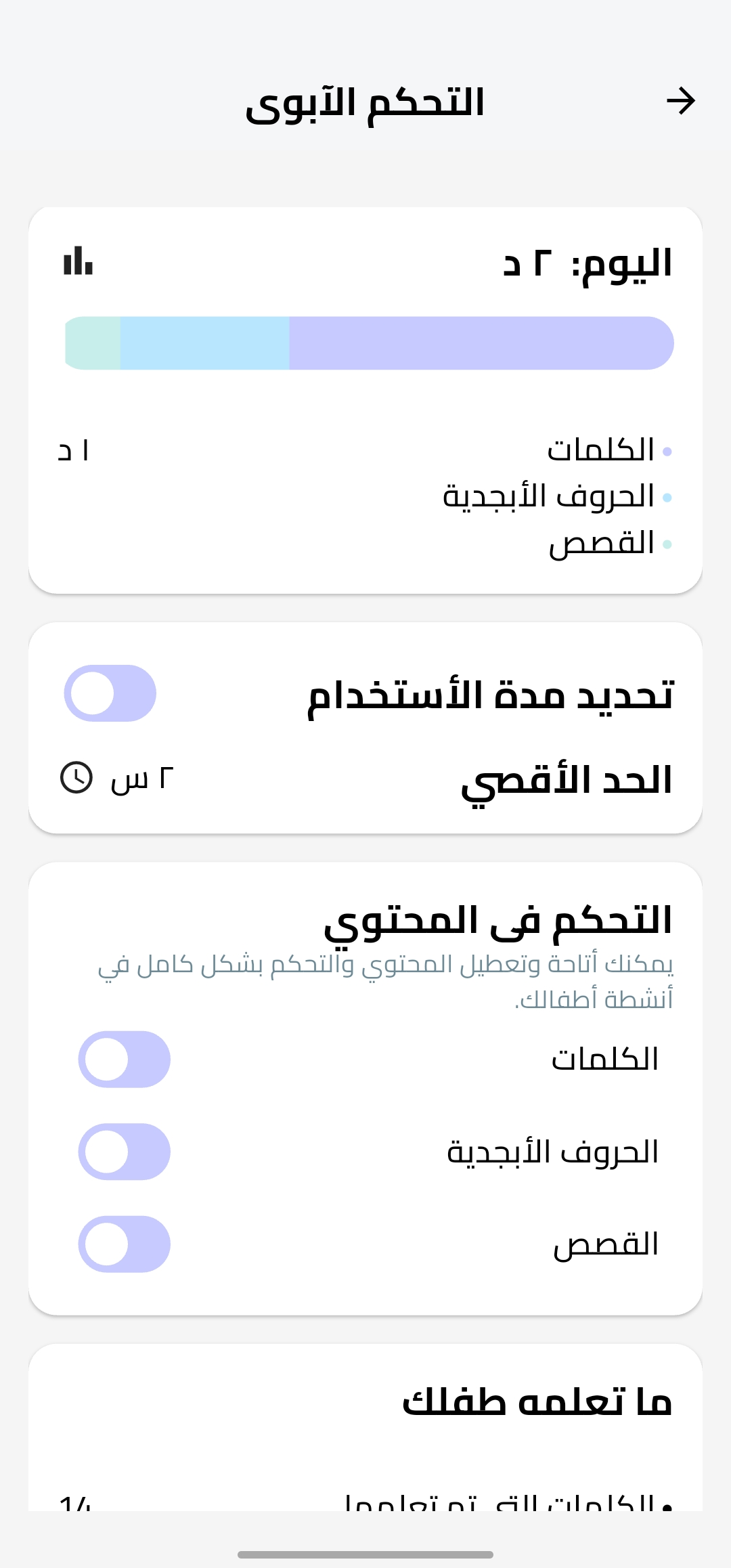This screenshot has width=731, height=1568.
Task: Click the blue dot beside الحروف الأبجدية legend
Action: point(669,498)
